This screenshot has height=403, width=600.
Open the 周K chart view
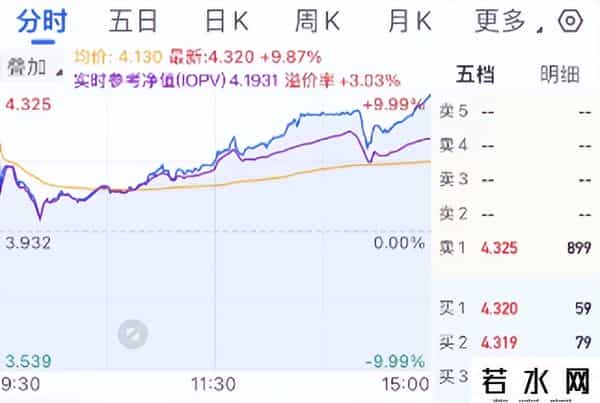click(317, 20)
